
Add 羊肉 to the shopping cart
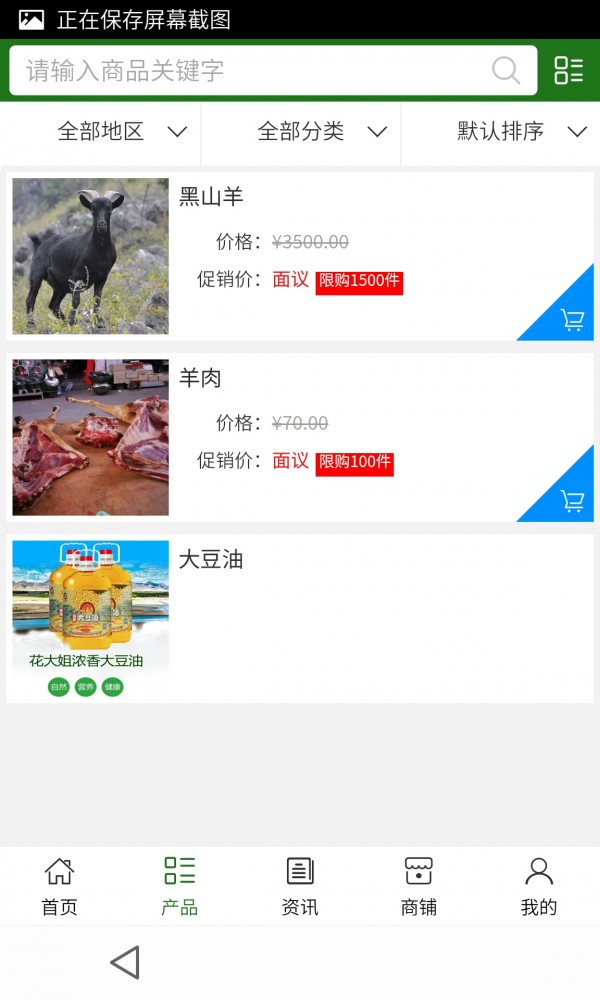pyautogui.click(x=572, y=501)
